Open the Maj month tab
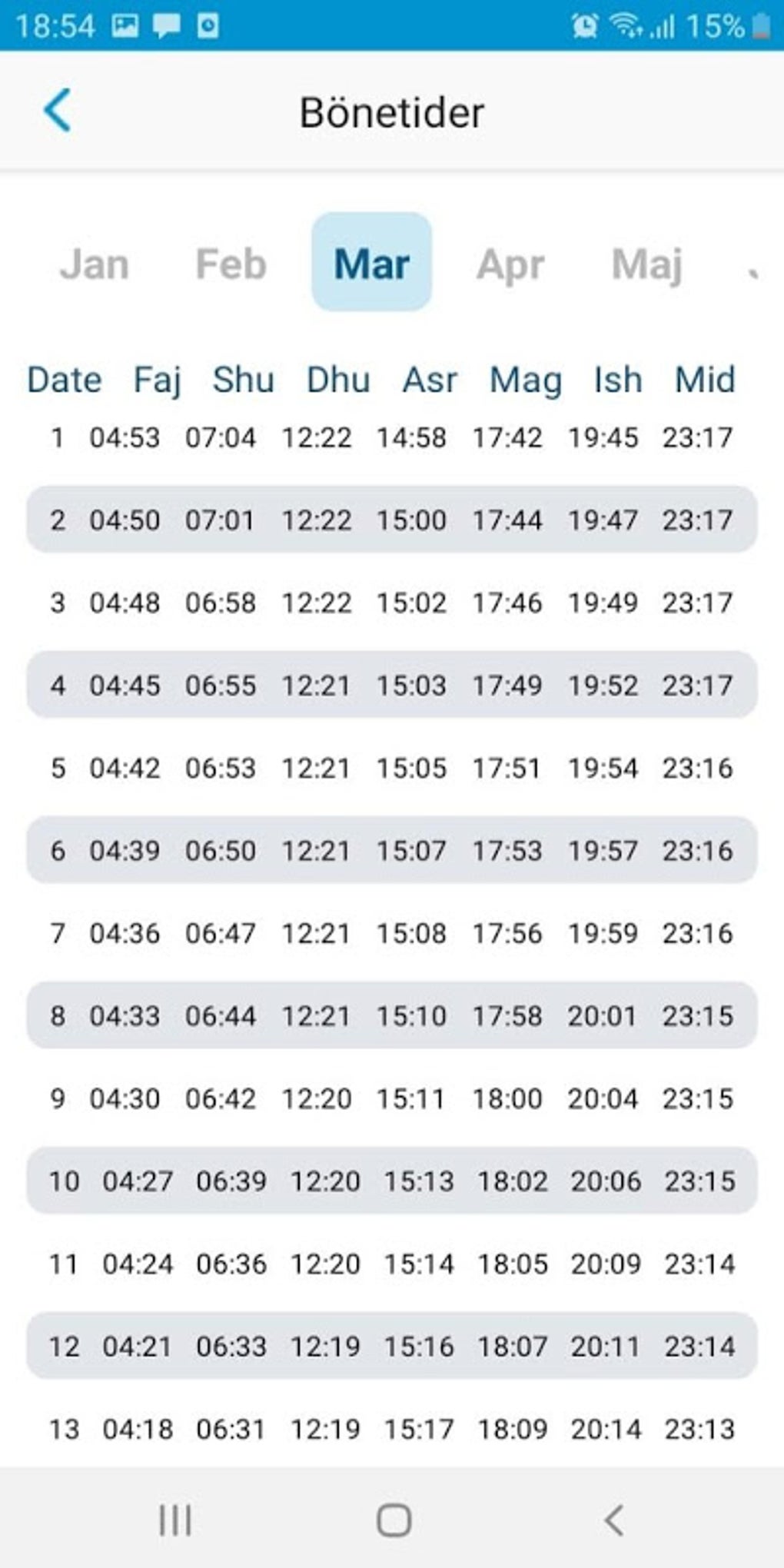Viewport: 784px width, 1568px height. tap(647, 265)
